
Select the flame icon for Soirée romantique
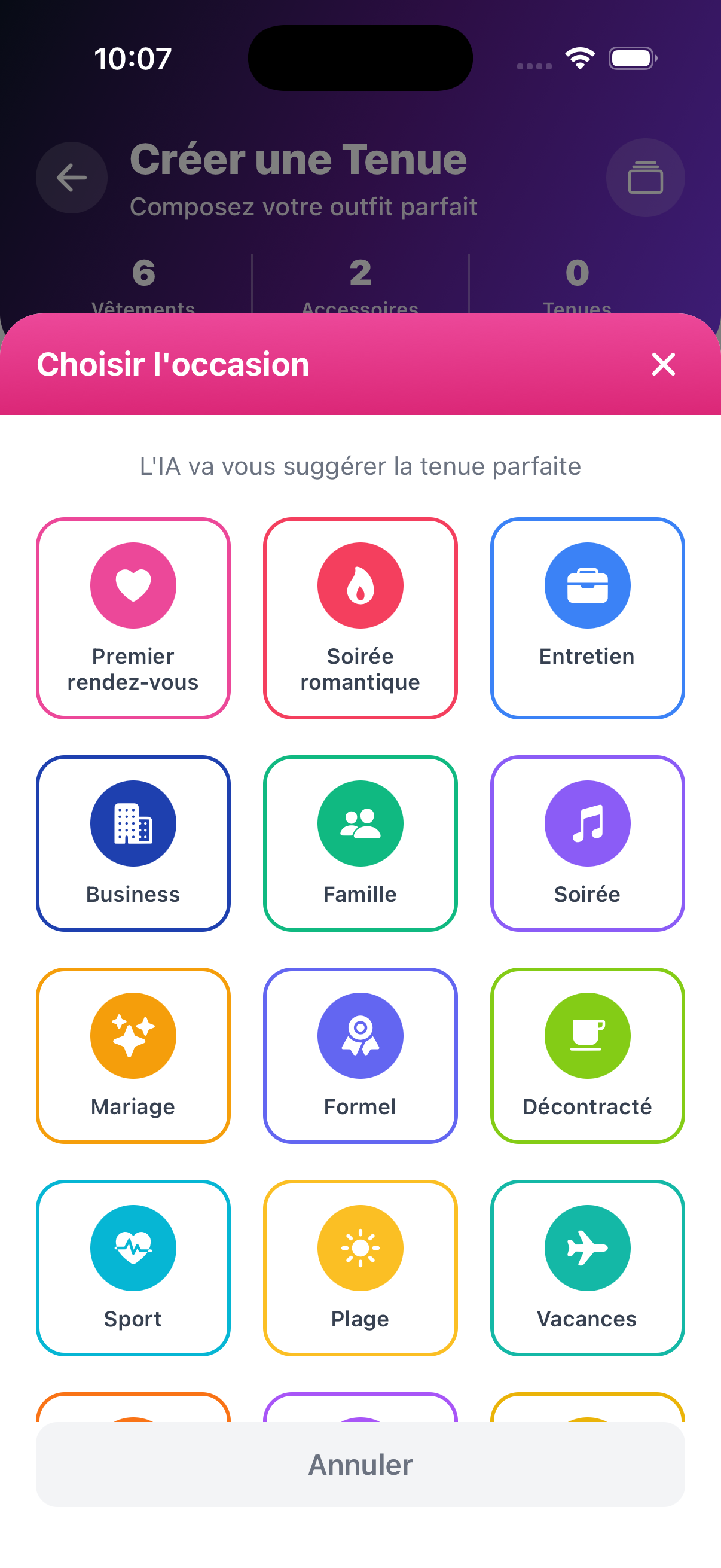pos(359,585)
